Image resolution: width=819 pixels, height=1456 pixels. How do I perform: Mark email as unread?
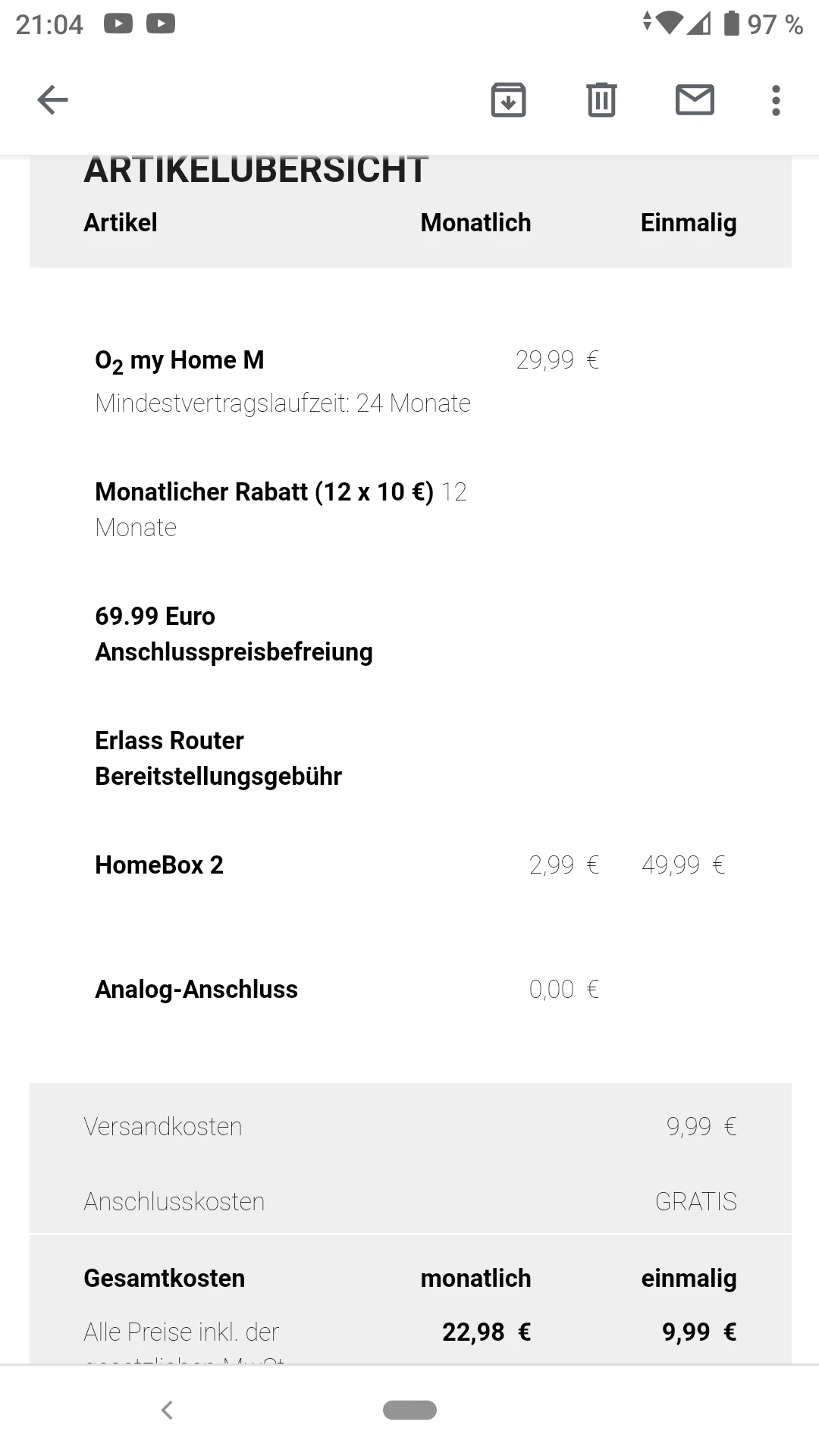coord(695,99)
